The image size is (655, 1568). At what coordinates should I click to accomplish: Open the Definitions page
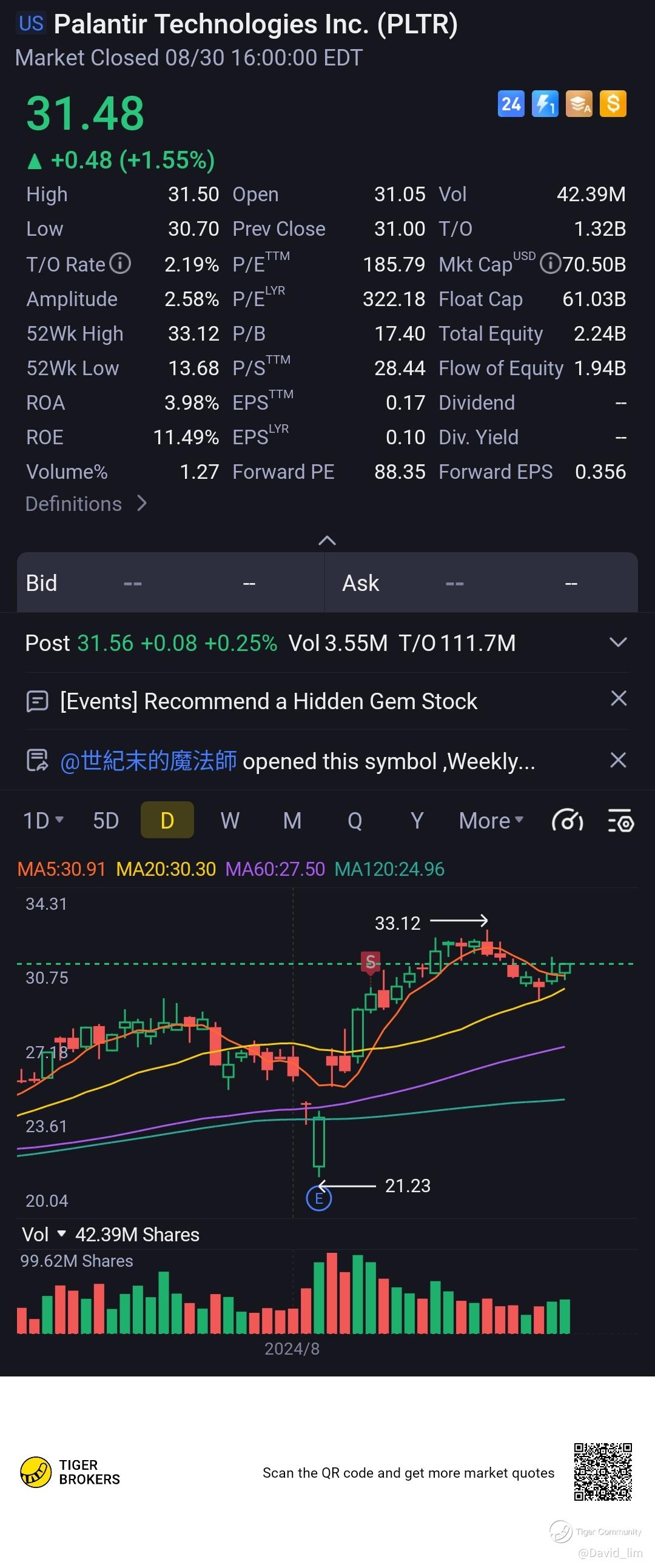pyautogui.click(x=86, y=504)
